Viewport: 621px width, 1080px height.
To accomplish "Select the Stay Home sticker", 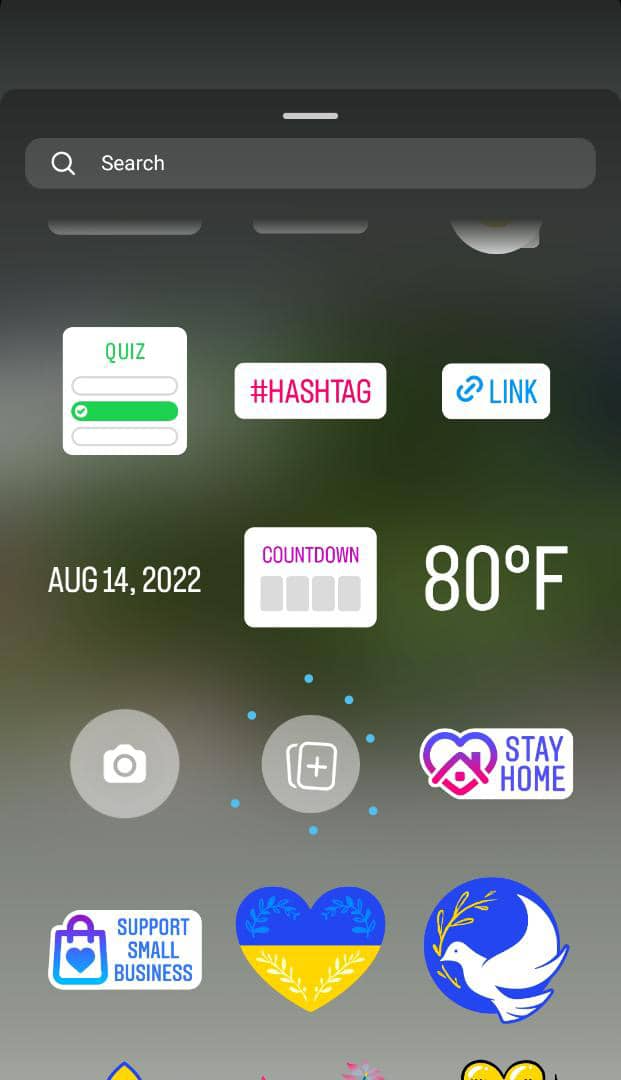I will [x=496, y=764].
